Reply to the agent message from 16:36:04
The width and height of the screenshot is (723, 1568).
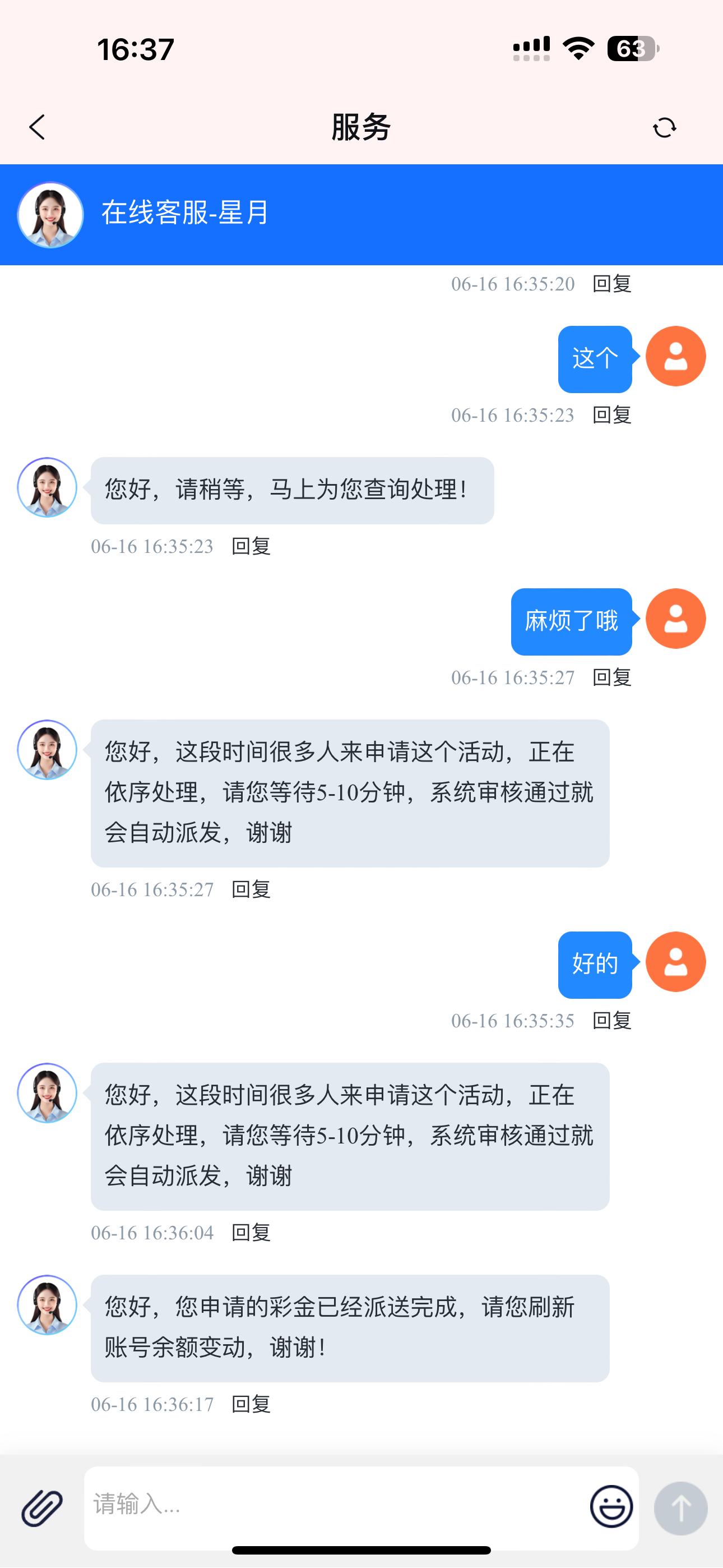pos(251,1233)
